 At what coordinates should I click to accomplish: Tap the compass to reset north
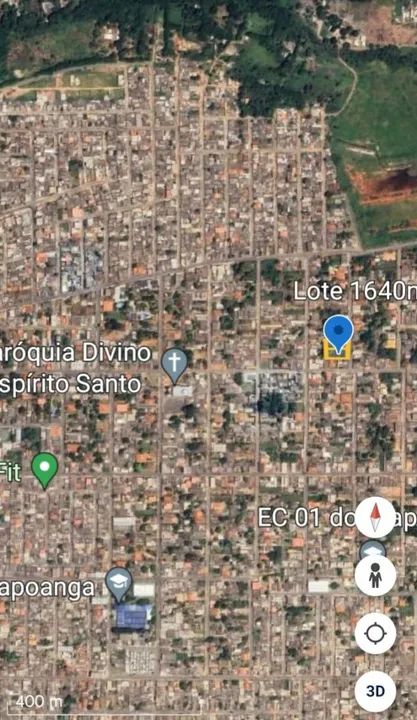[x=375, y=518]
